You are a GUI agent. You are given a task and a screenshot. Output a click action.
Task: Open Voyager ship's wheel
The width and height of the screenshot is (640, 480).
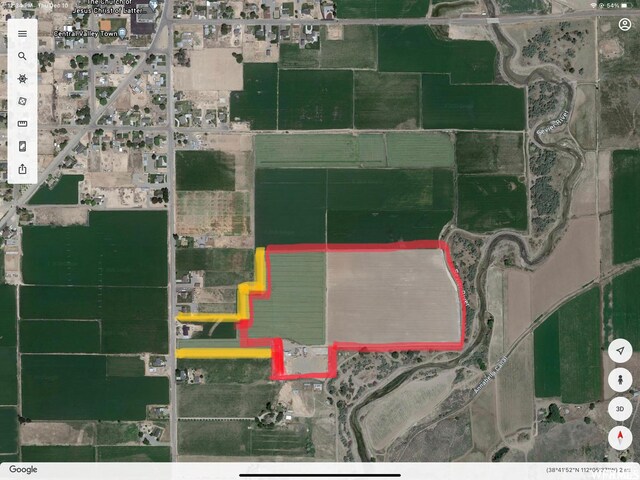22,78
